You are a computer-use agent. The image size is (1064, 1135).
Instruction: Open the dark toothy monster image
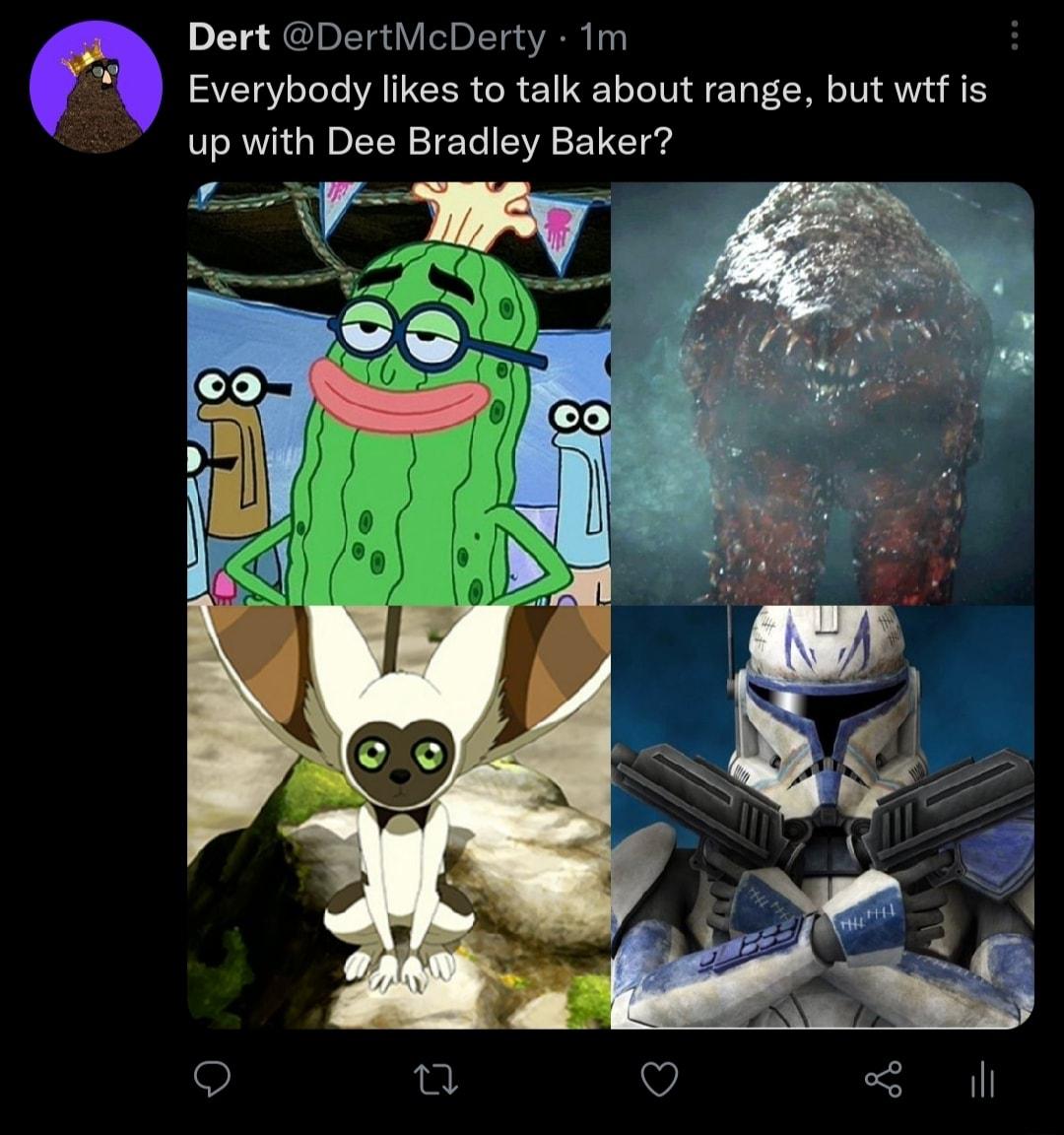[x=822, y=393]
